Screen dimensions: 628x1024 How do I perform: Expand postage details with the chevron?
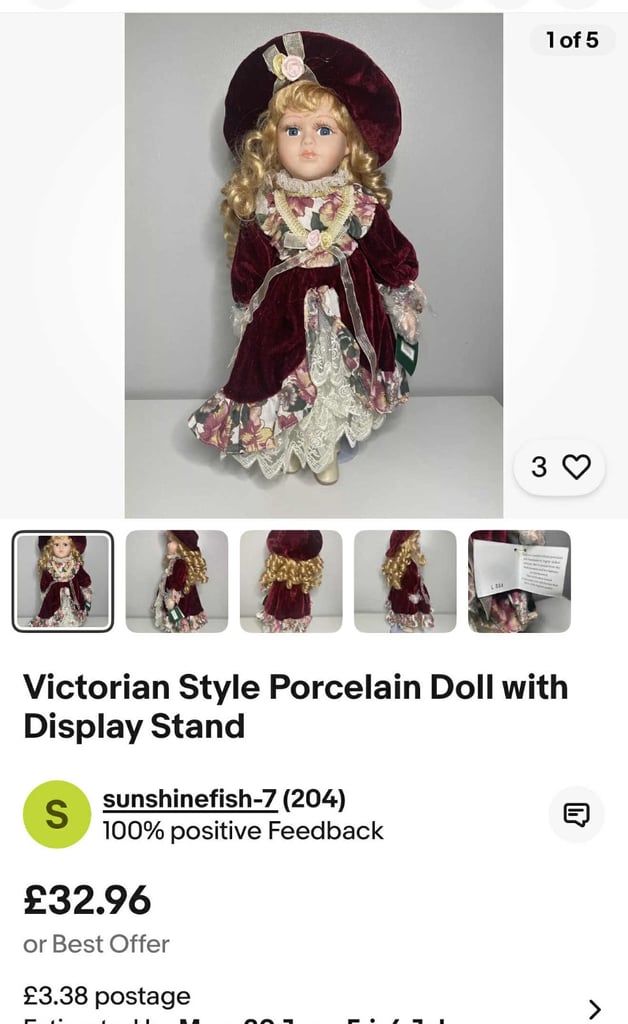click(x=594, y=1009)
